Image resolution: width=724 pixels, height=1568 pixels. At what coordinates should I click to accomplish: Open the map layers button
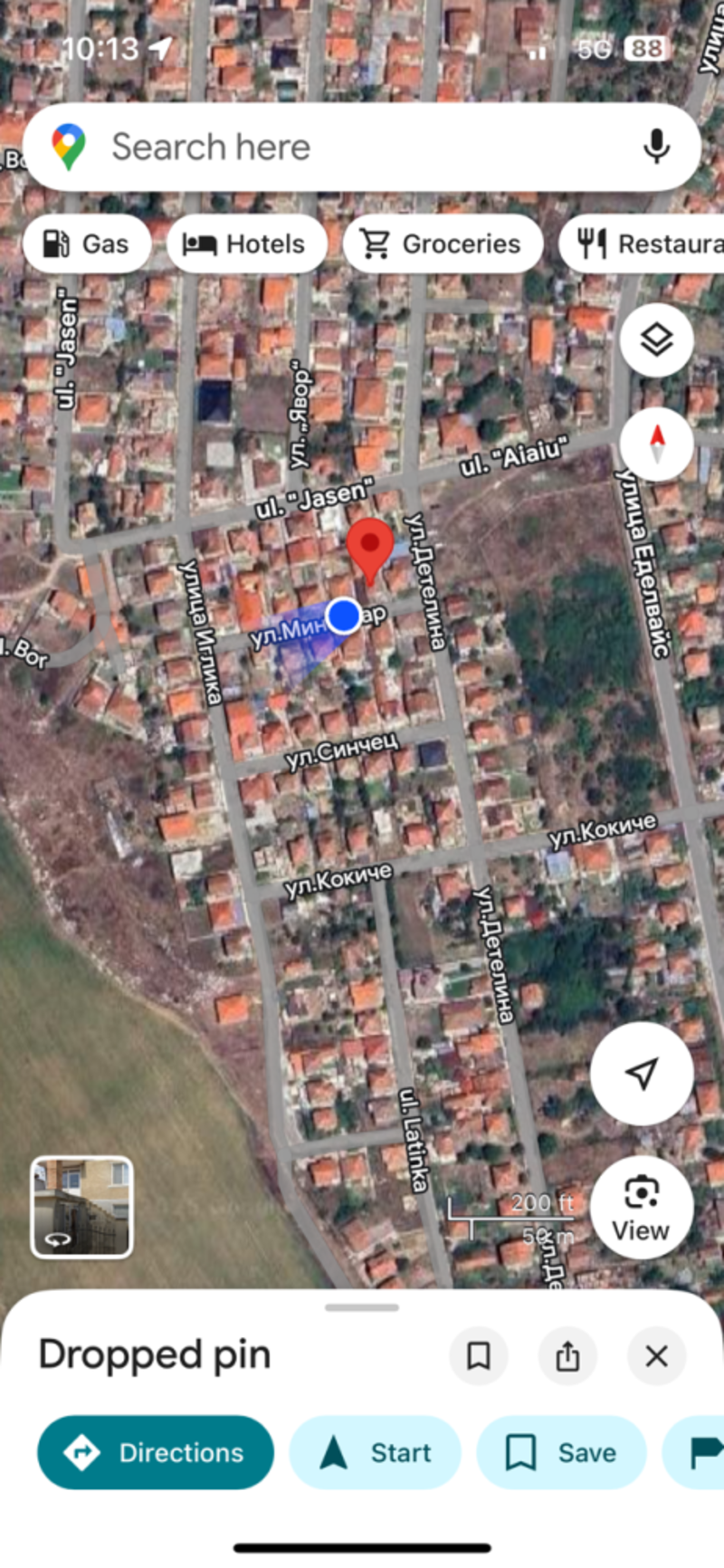[x=656, y=339]
